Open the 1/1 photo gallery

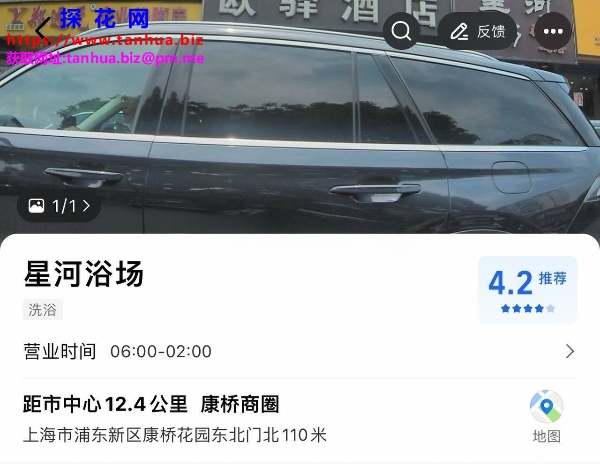59,206
